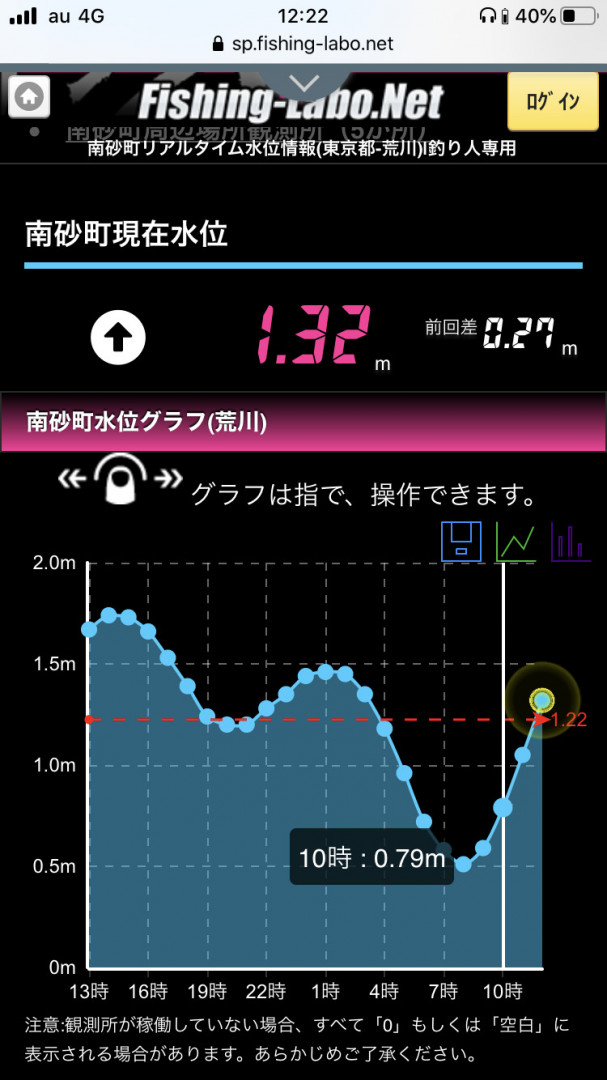
Task: Tap the ログイン login button
Action: pyautogui.click(x=553, y=101)
